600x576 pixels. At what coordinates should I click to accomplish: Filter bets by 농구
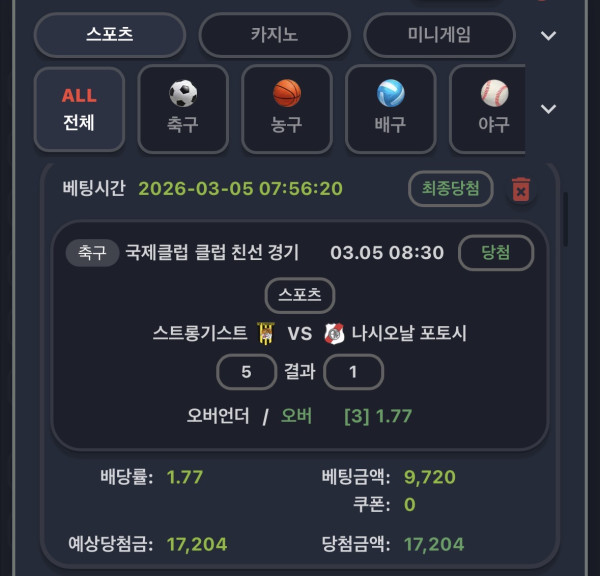[287, 109]
